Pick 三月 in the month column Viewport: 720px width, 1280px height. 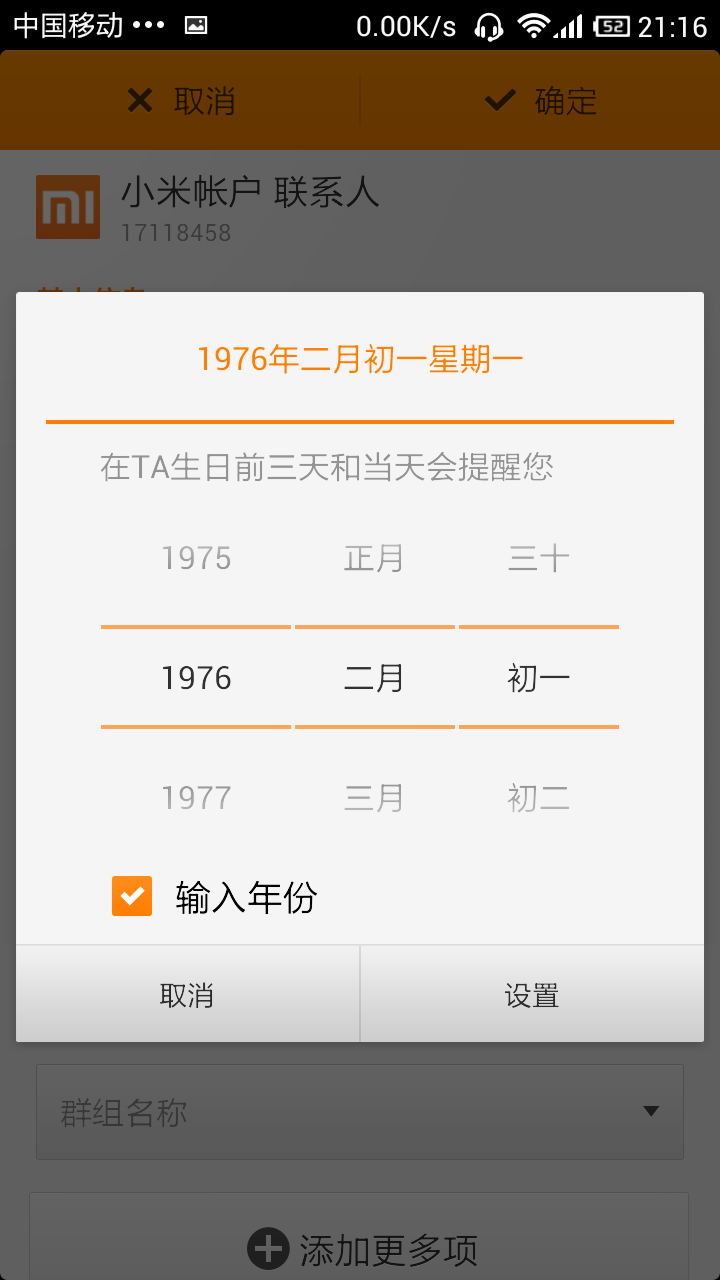click(x=374, y=798)
